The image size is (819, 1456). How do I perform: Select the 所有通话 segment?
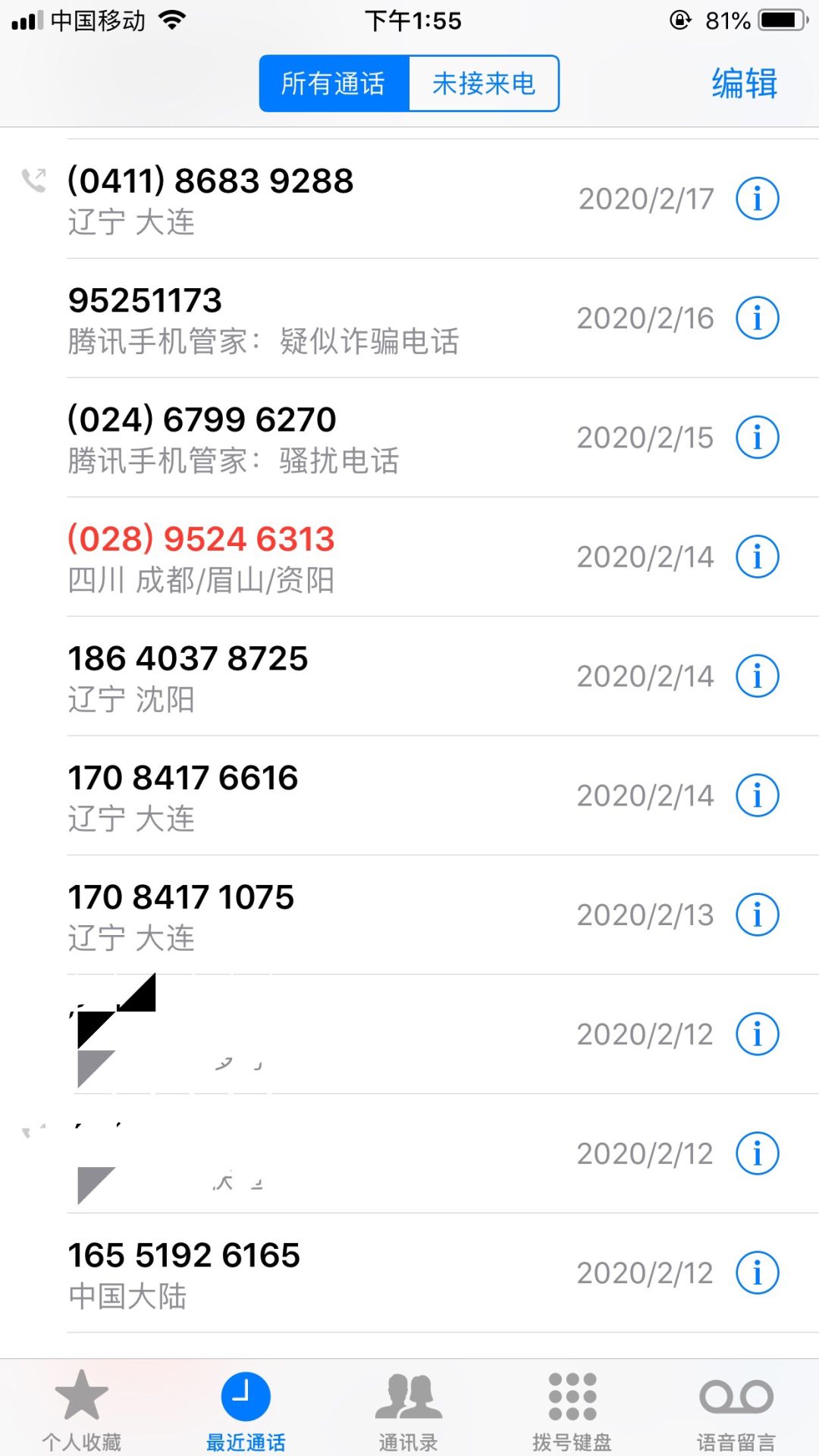(334, 83)
